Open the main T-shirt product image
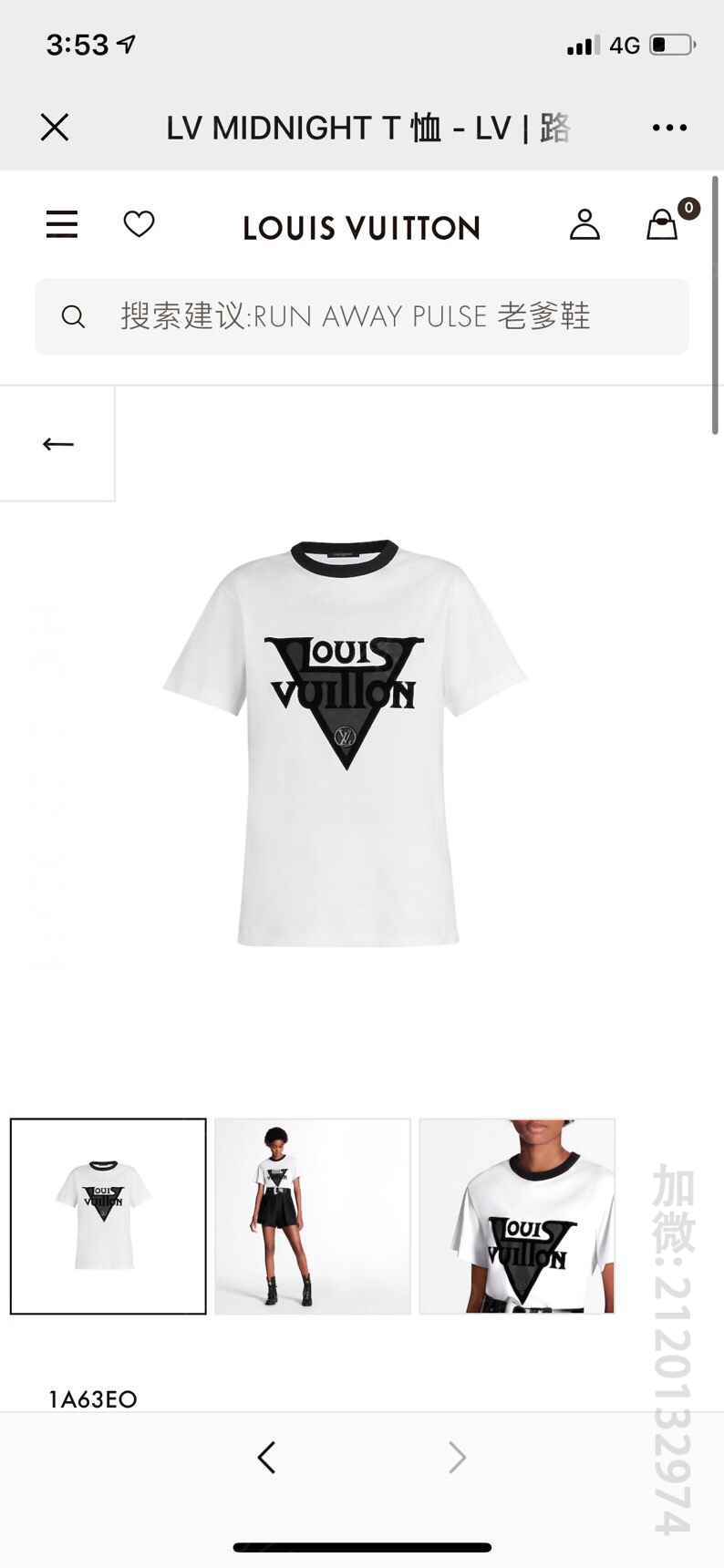 point(346,743)
